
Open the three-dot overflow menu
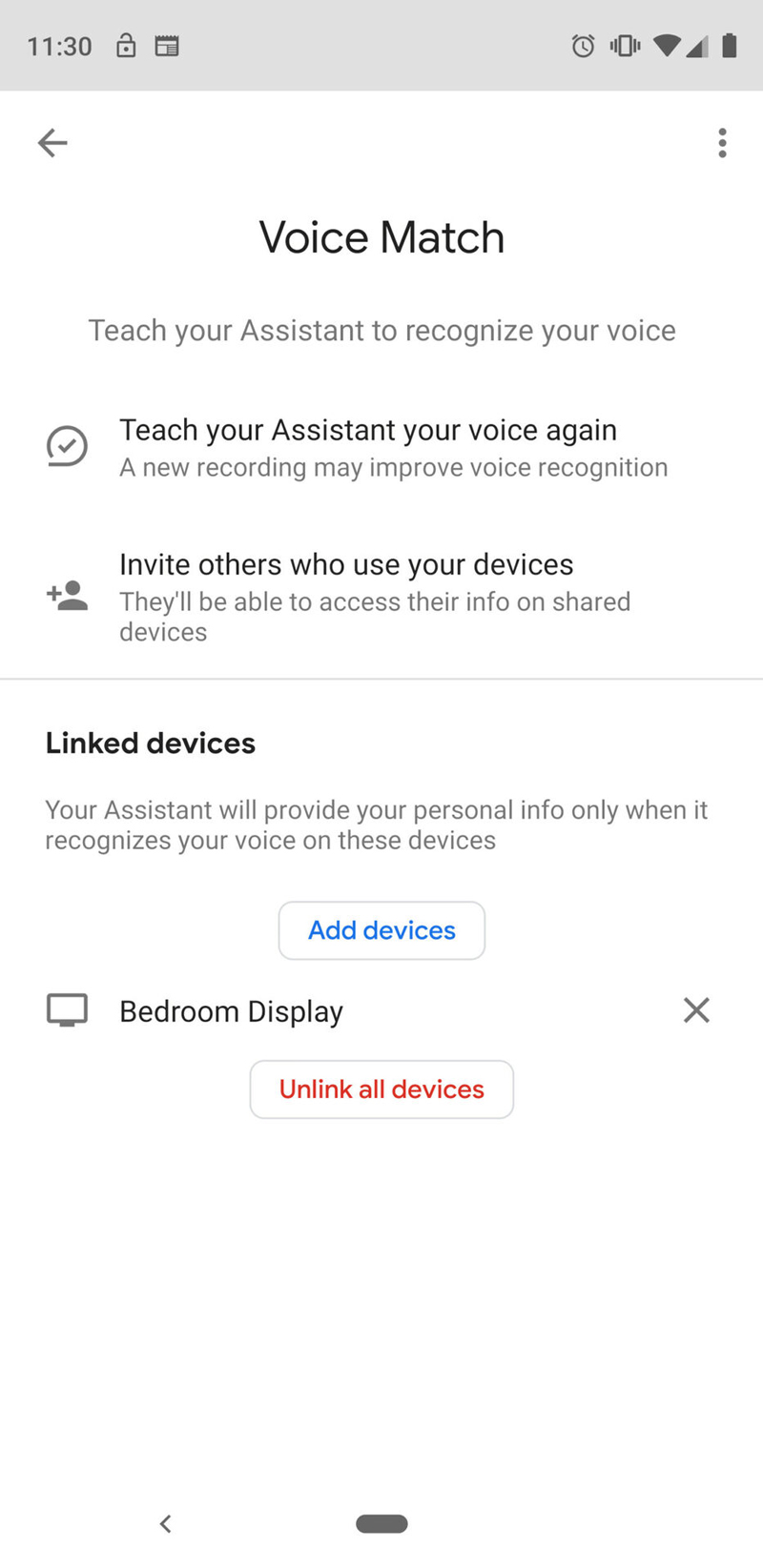pyautogui.click(x=722, y=143)
